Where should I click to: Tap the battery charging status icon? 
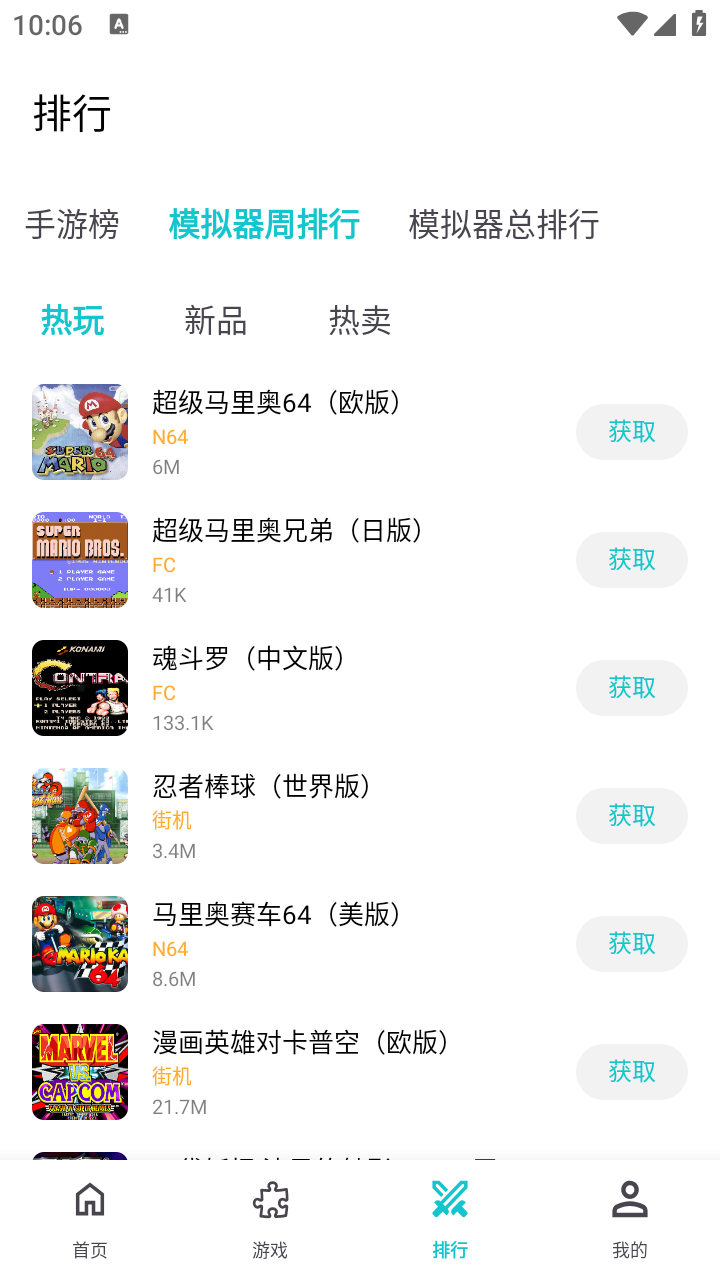699,24
